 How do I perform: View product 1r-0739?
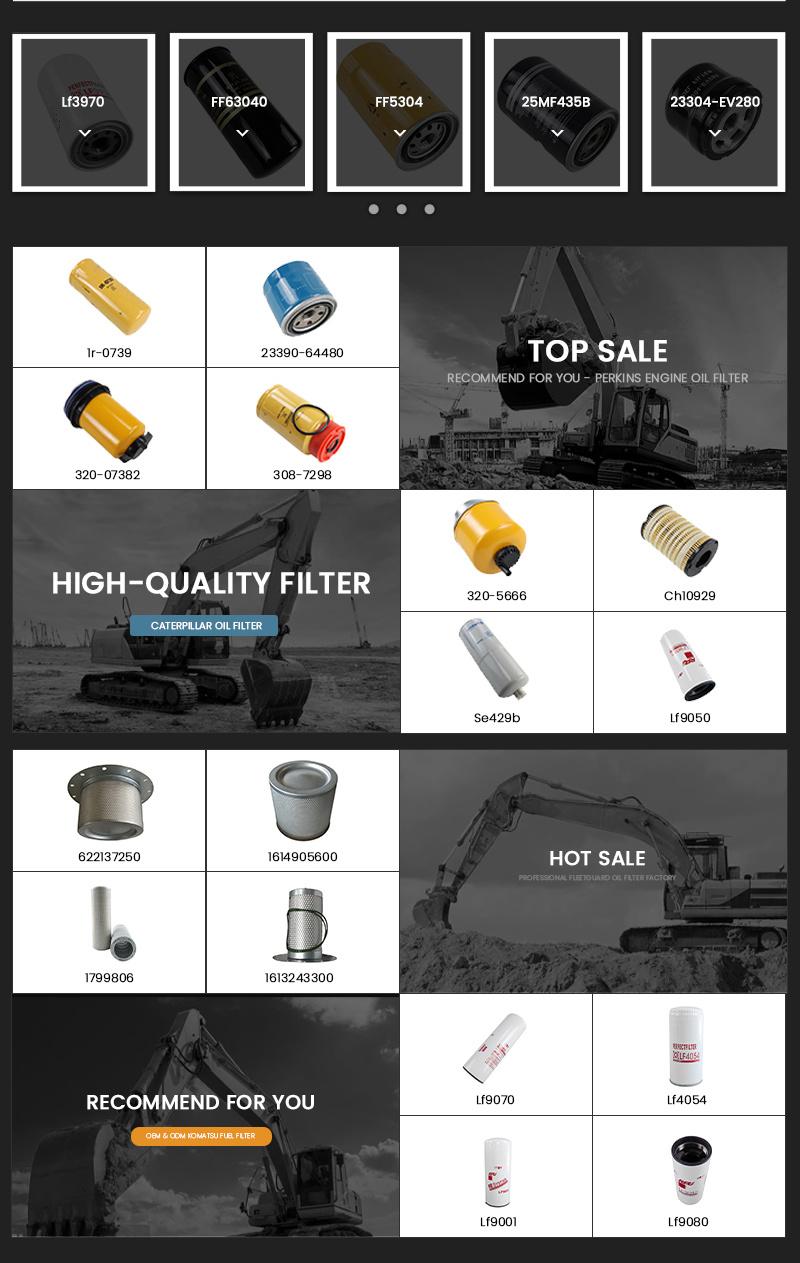pyautogui.click(x=109, y=307)
